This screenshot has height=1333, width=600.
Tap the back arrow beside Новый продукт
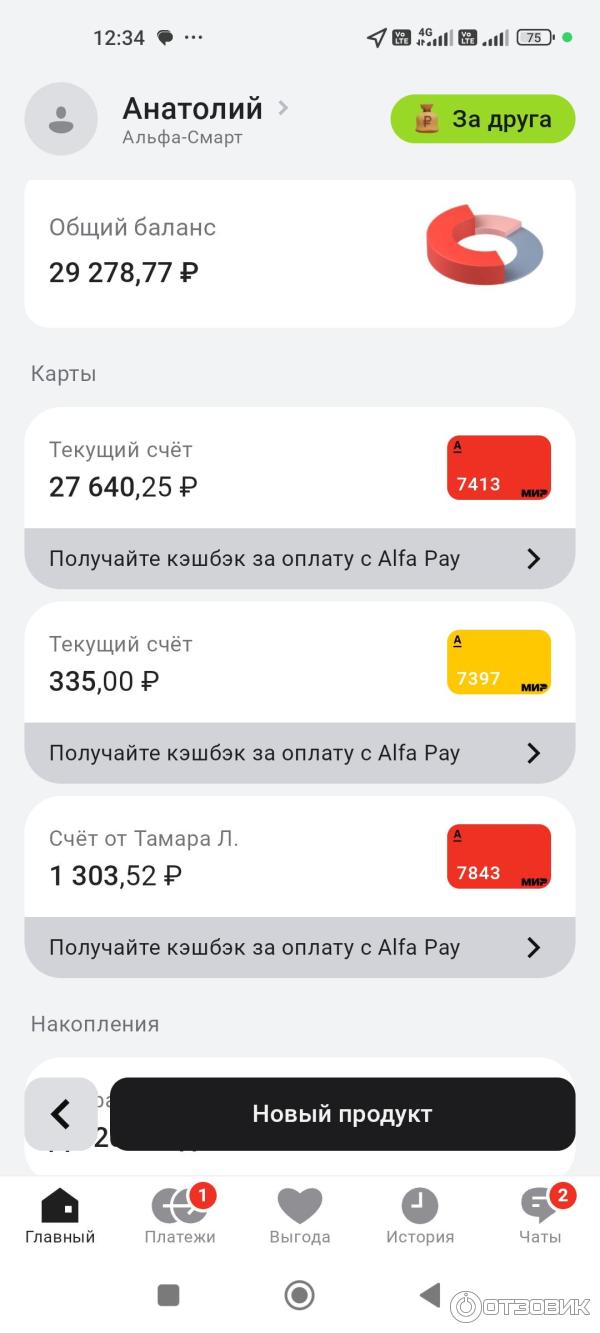coord(61,1114)
